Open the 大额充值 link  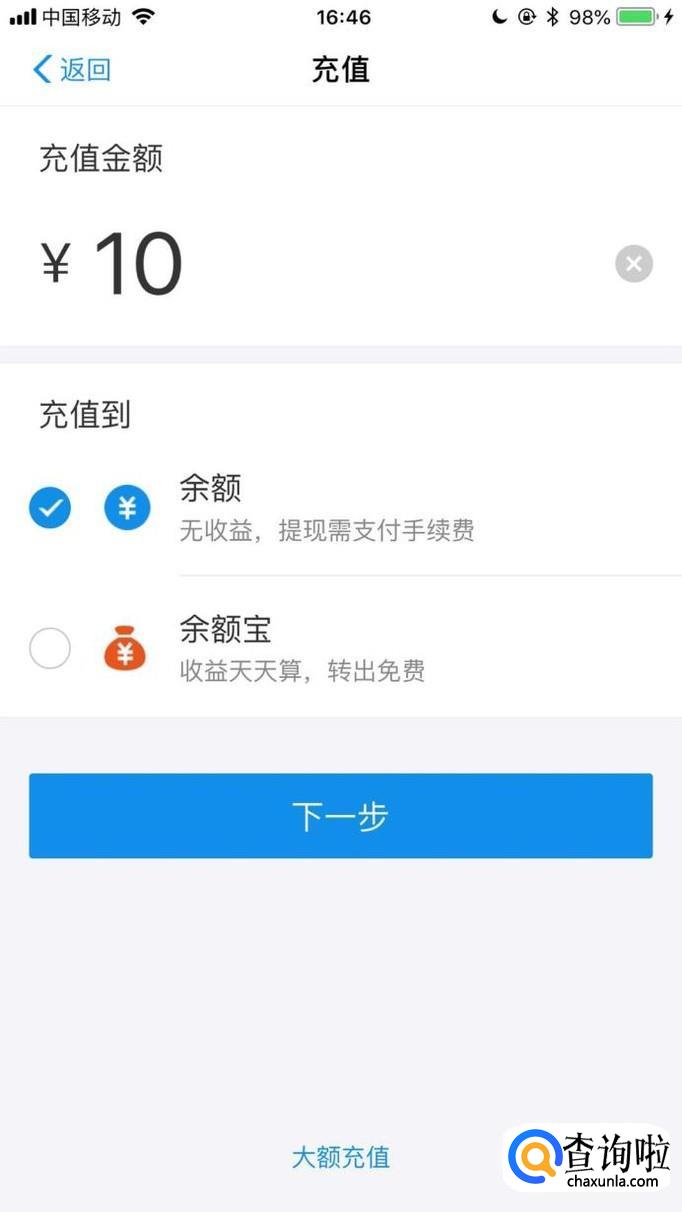(x=340, y=1157)
